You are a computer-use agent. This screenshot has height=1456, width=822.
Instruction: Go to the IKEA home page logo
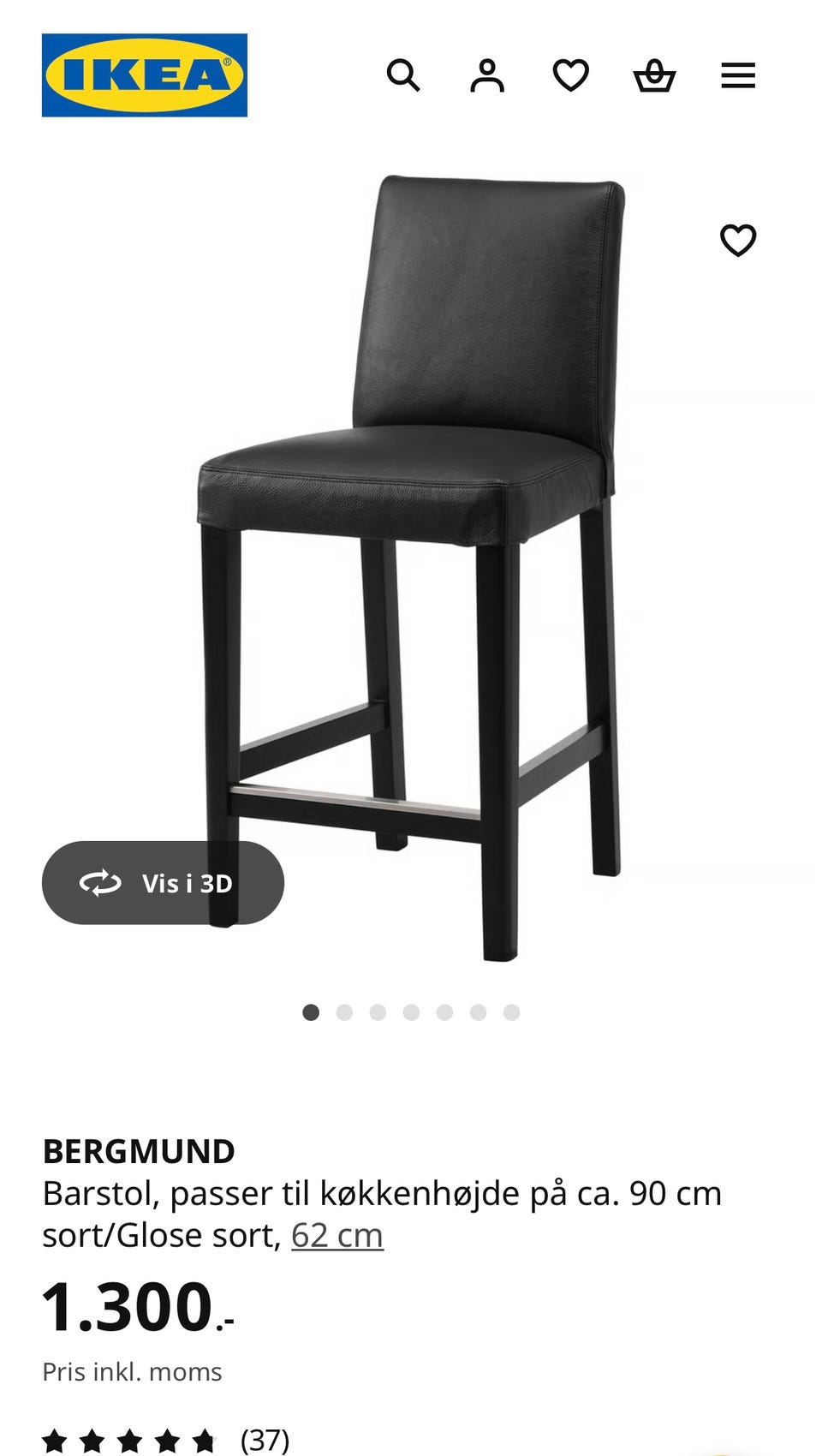tap(145, 75)
